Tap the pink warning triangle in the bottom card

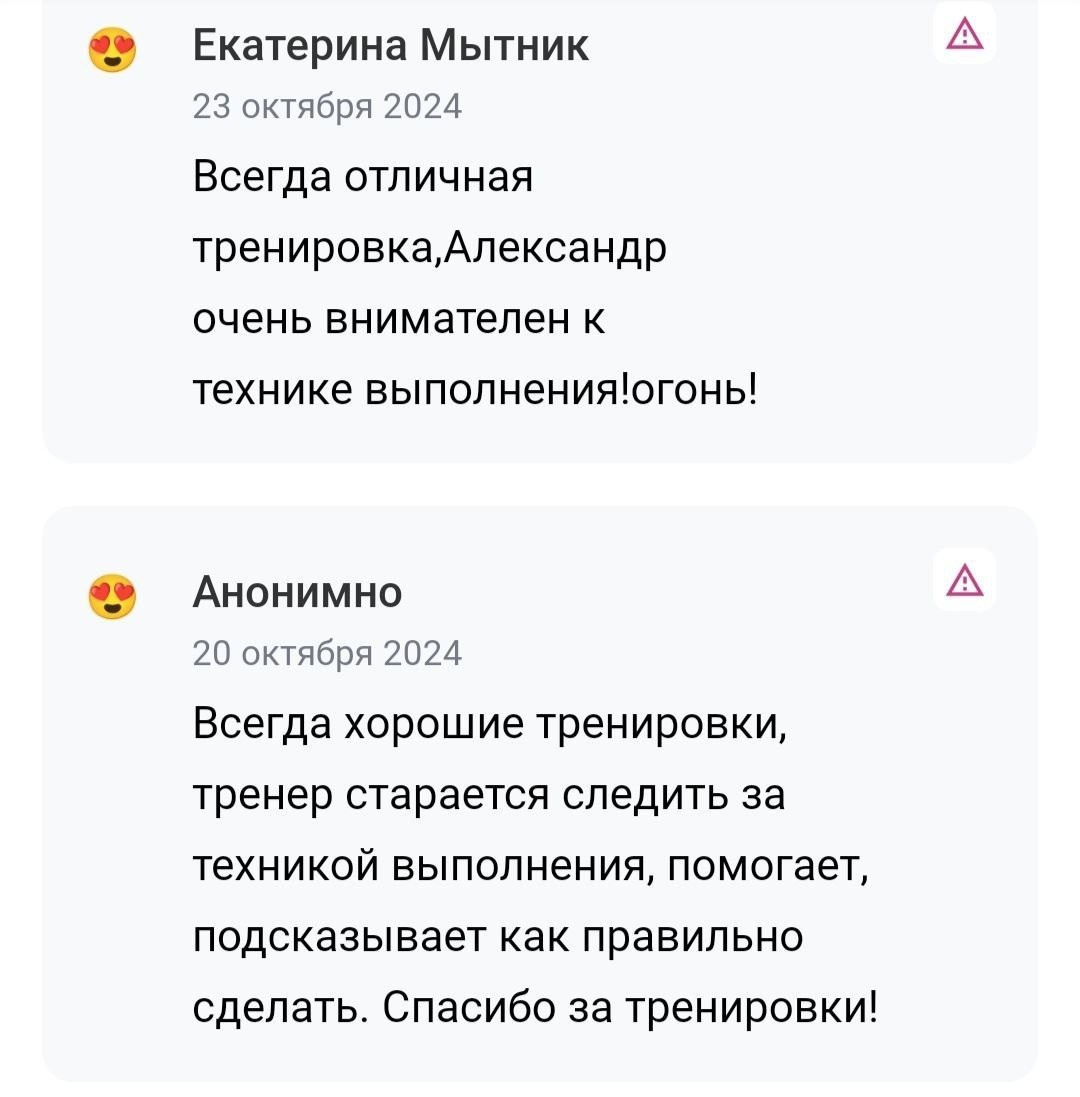pos(963,582)
